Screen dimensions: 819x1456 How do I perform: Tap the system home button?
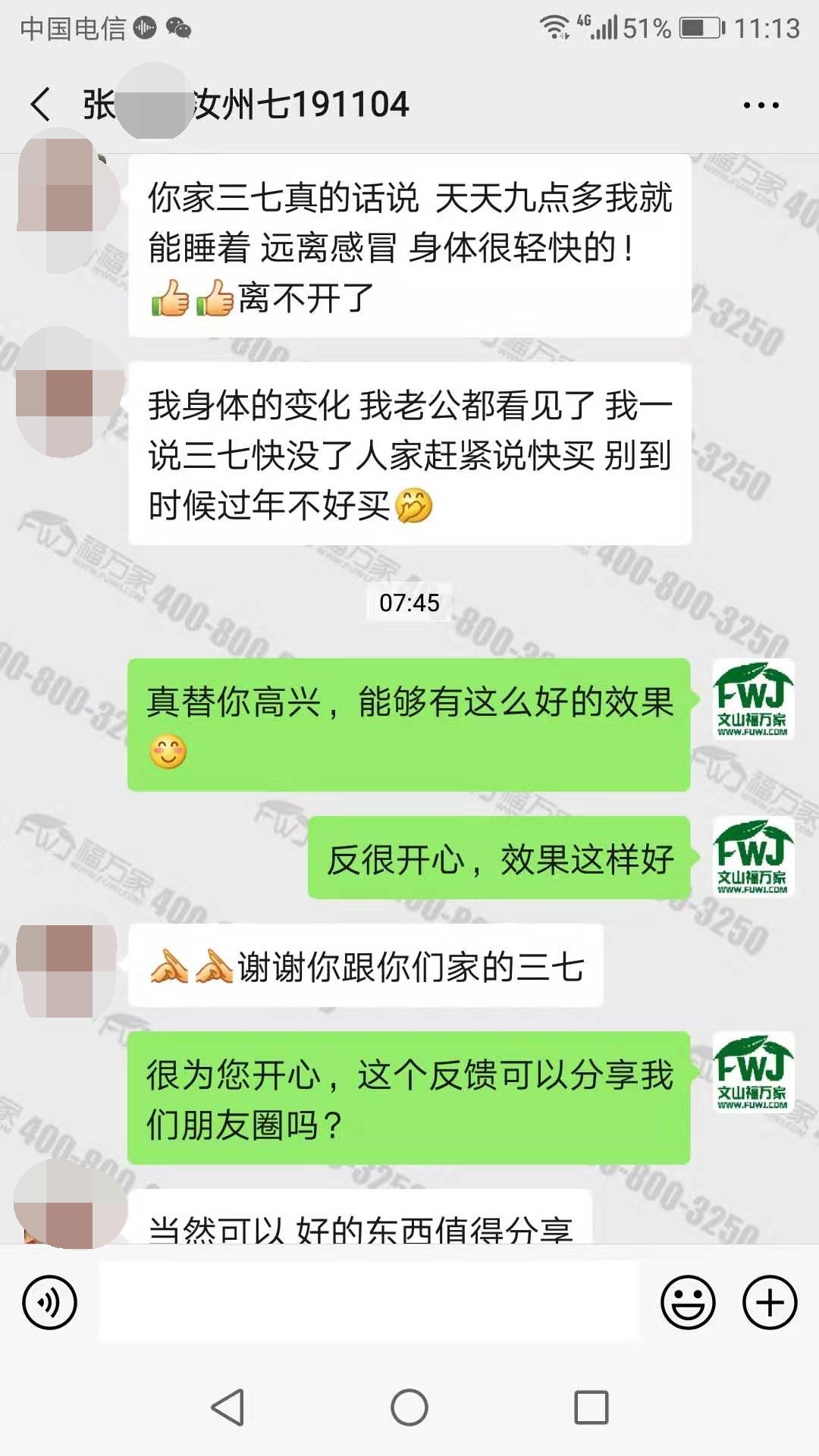click(x=409, y=1407)
